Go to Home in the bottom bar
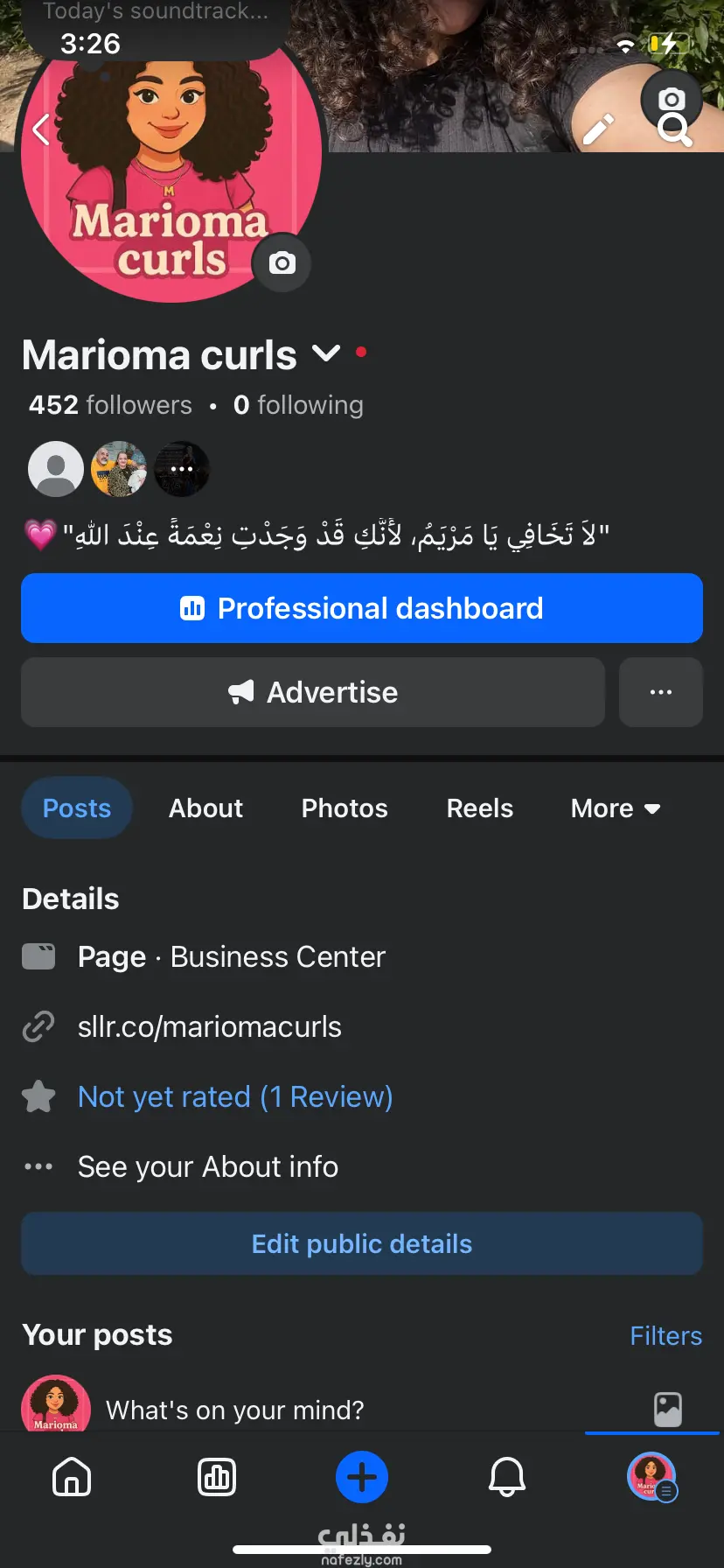Screen dimensions: 724x1568 72,1477
